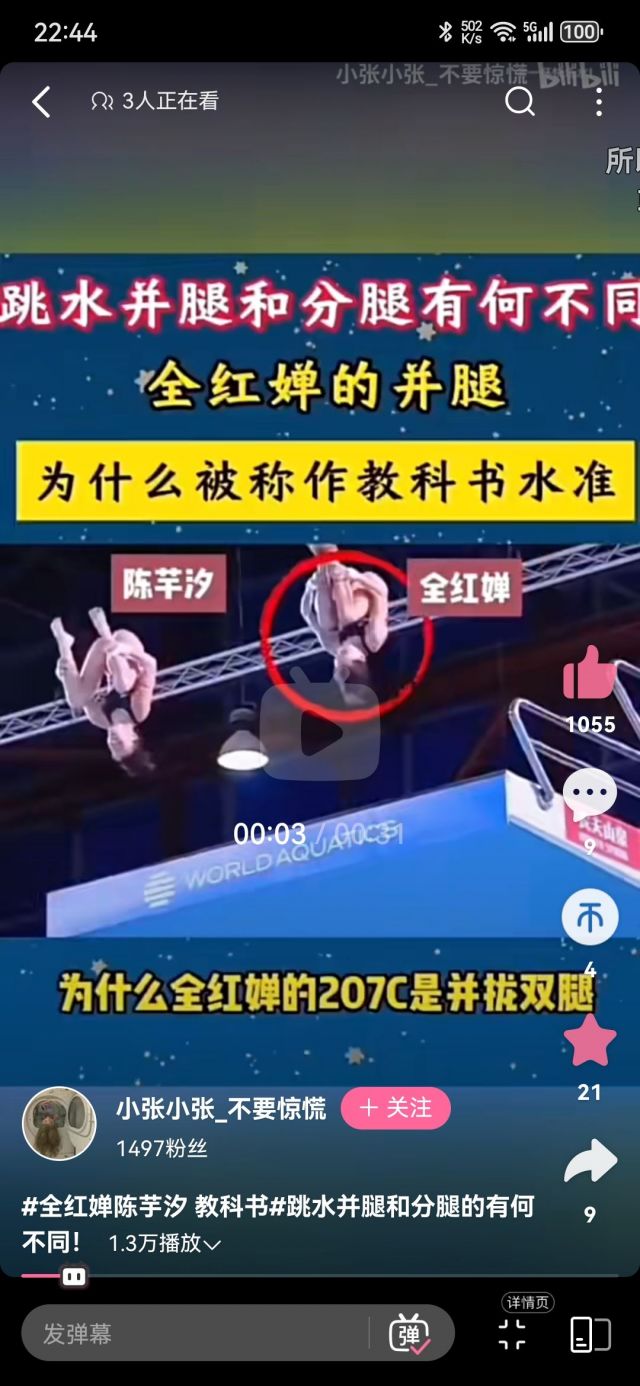
Task: Toggle danmaku display with 弹 icon
Action: coord(409,1333)
